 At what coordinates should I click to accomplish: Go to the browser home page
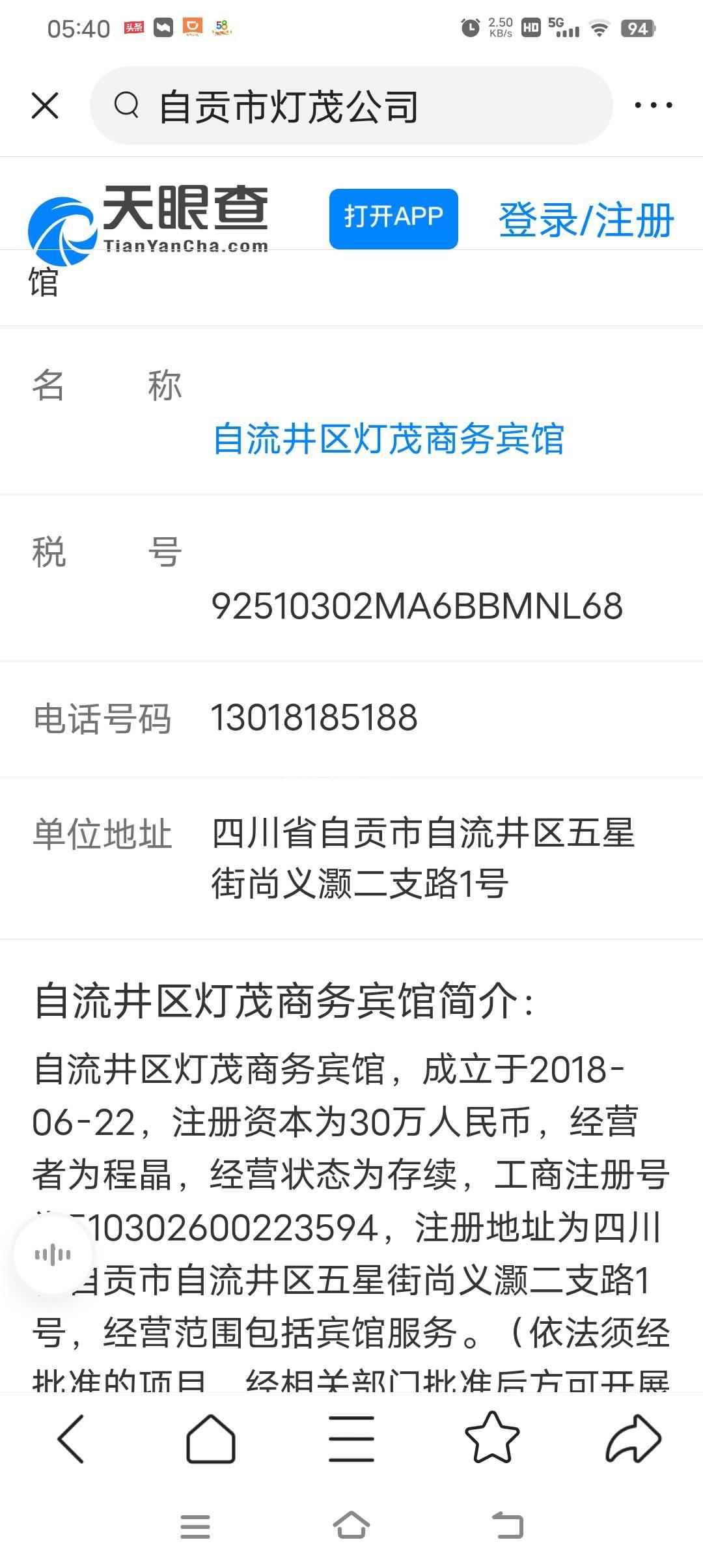pos(211,1438)
